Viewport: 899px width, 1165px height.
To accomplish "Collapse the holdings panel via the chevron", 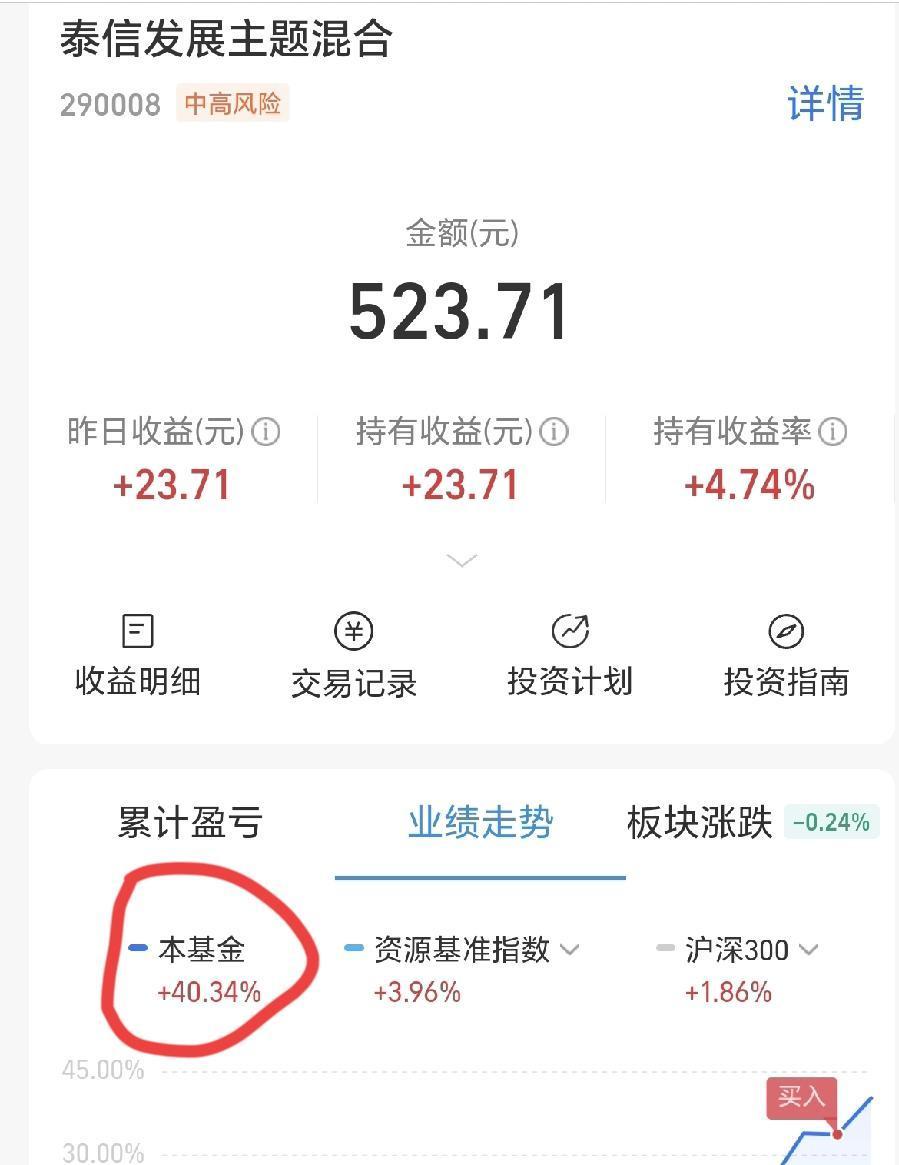I will coord(460,561).
